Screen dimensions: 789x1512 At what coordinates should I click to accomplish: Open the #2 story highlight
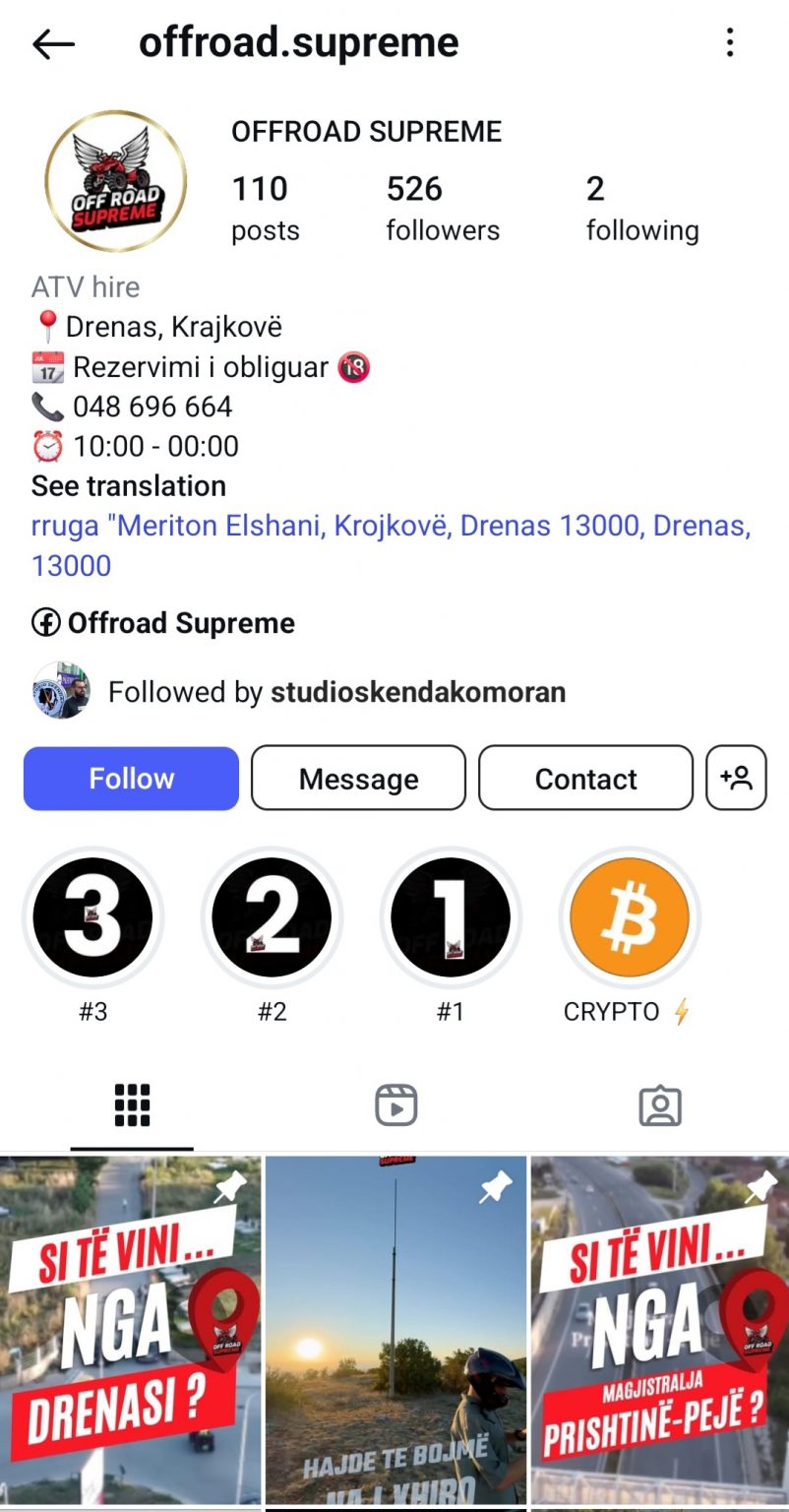(x=272, y=917)
